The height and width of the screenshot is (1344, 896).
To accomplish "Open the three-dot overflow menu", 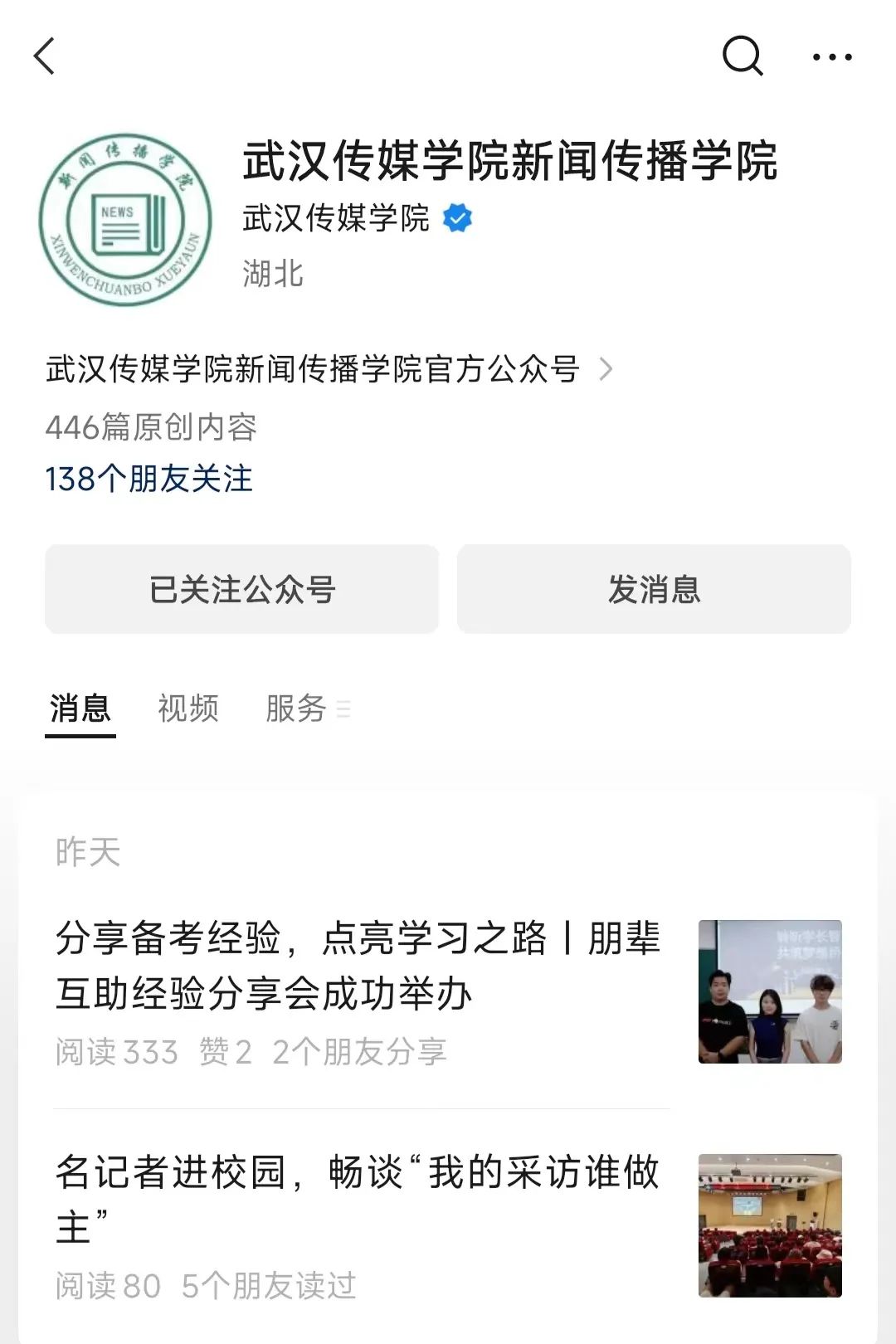I will click(x=831, y=56).
